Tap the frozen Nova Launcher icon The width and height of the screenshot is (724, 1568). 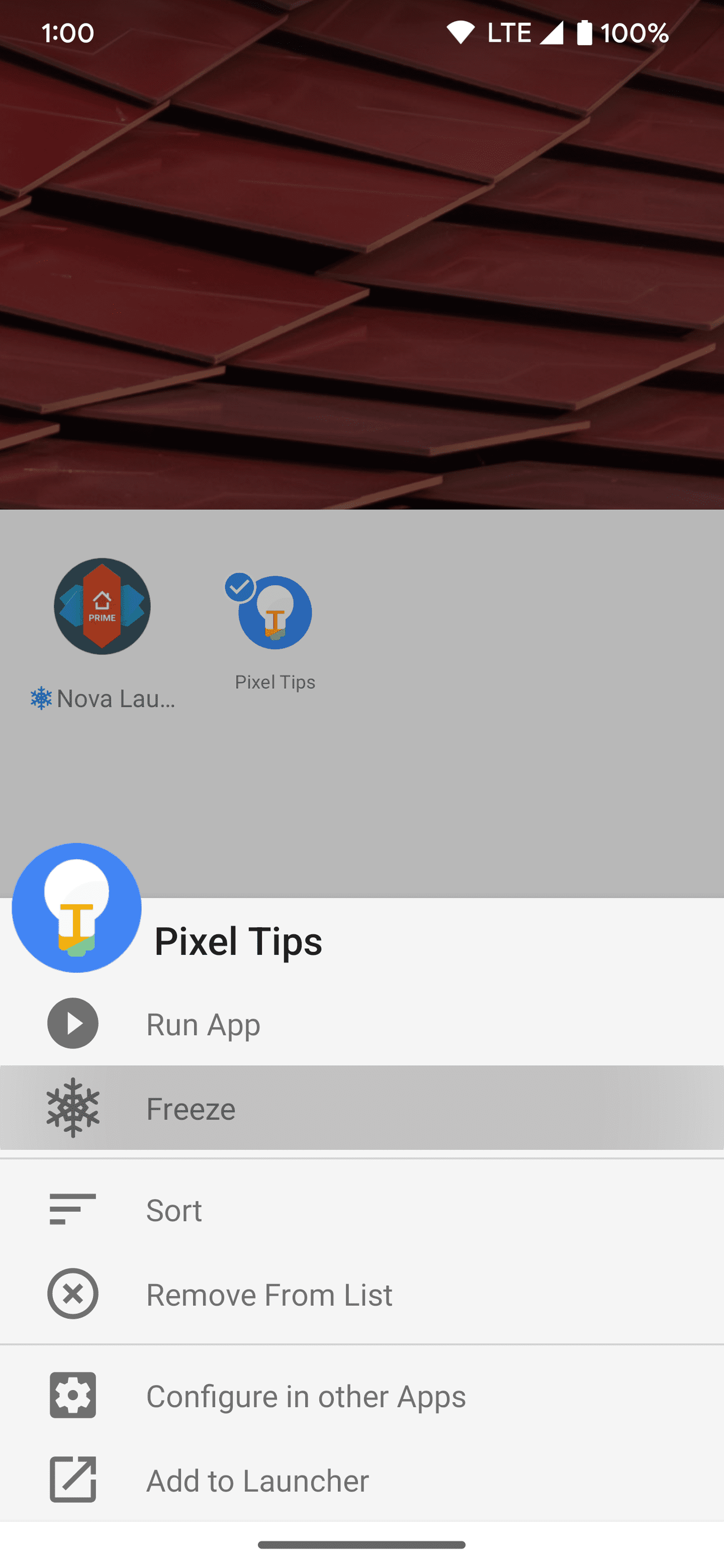click(x=102, y=607)
